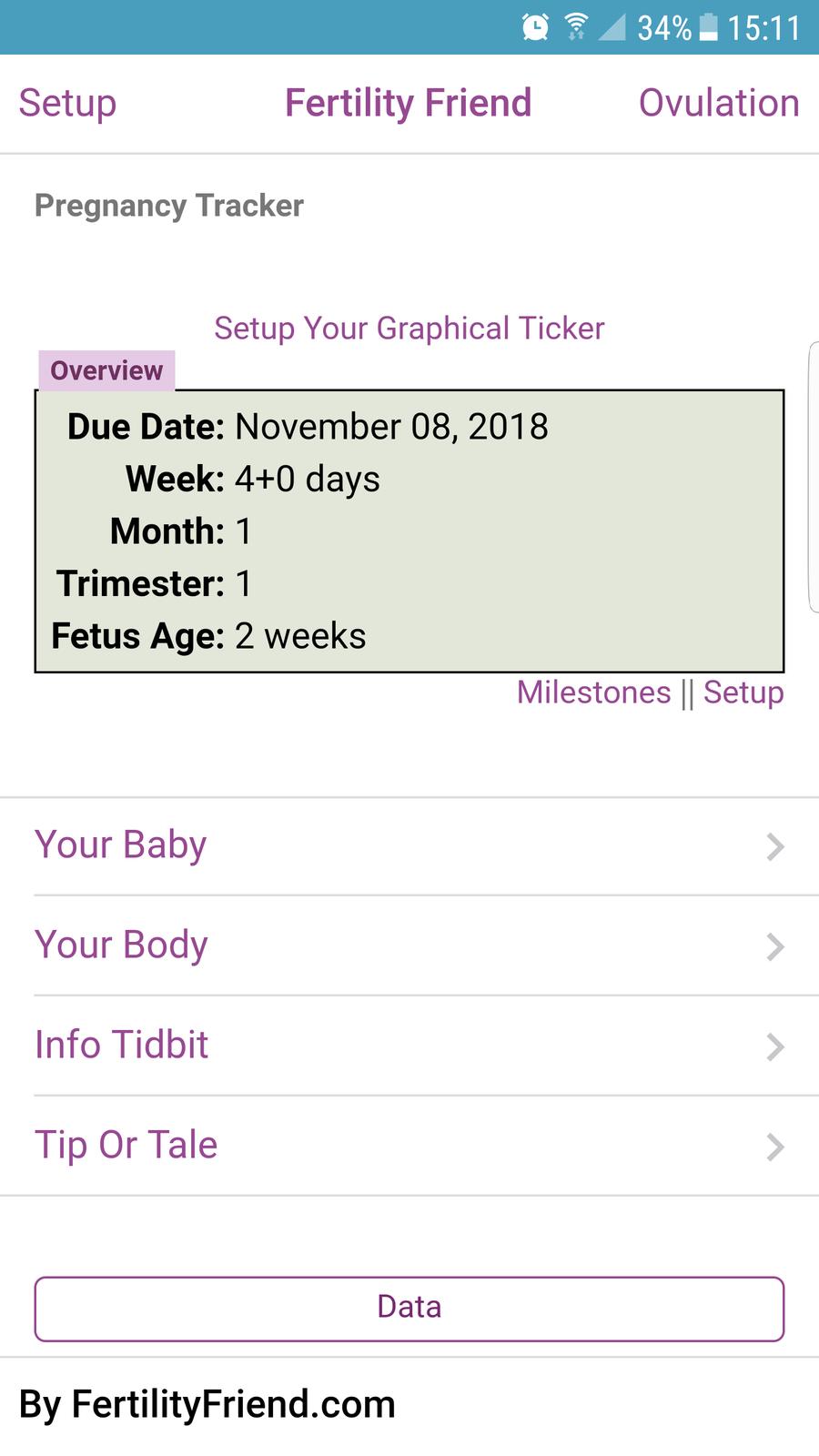Viewport: 819px width, 1456px height.
Task: Select the Overview tab
Action: (106, 371)
